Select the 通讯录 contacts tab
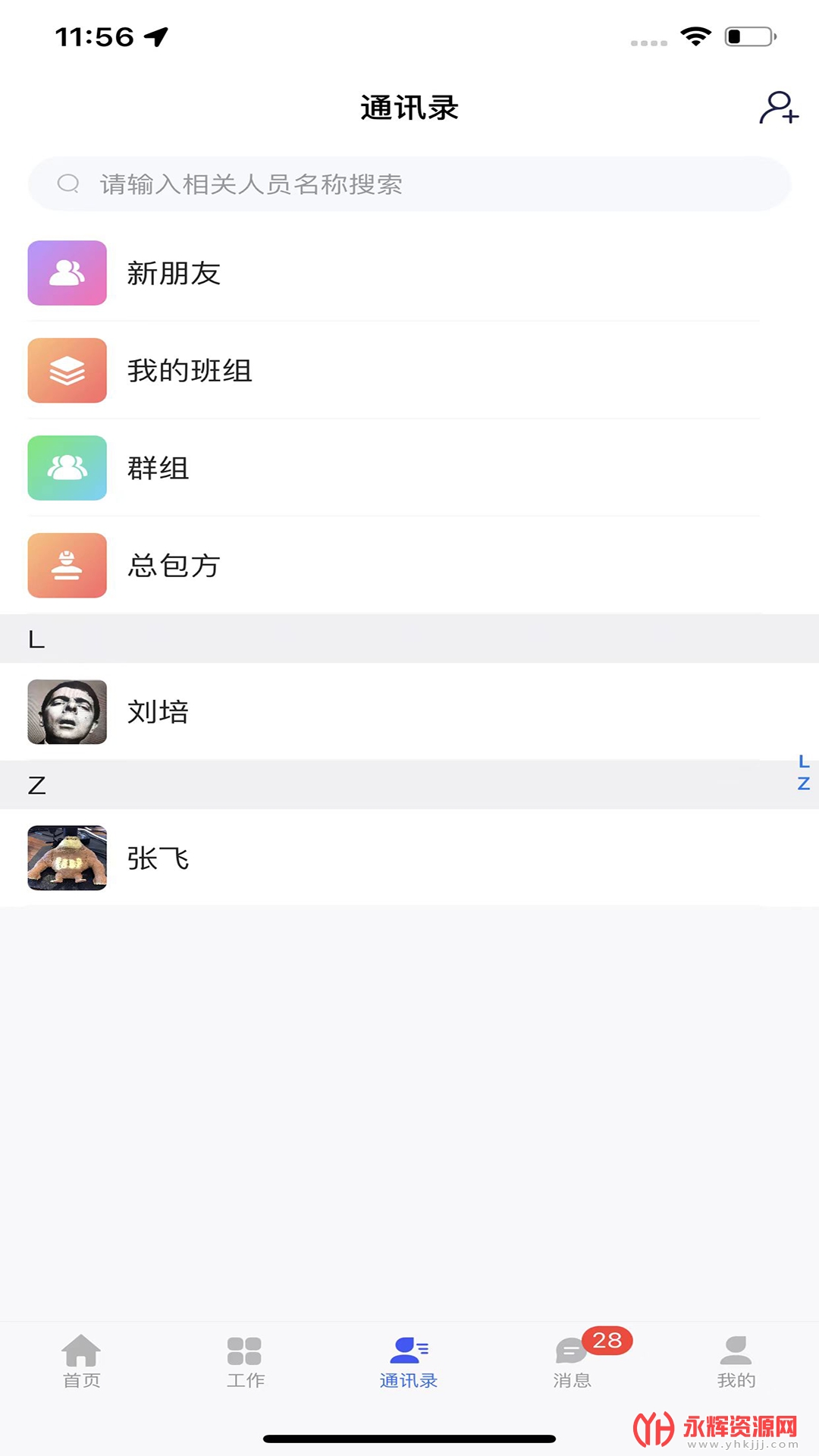 pos(409,1362)
